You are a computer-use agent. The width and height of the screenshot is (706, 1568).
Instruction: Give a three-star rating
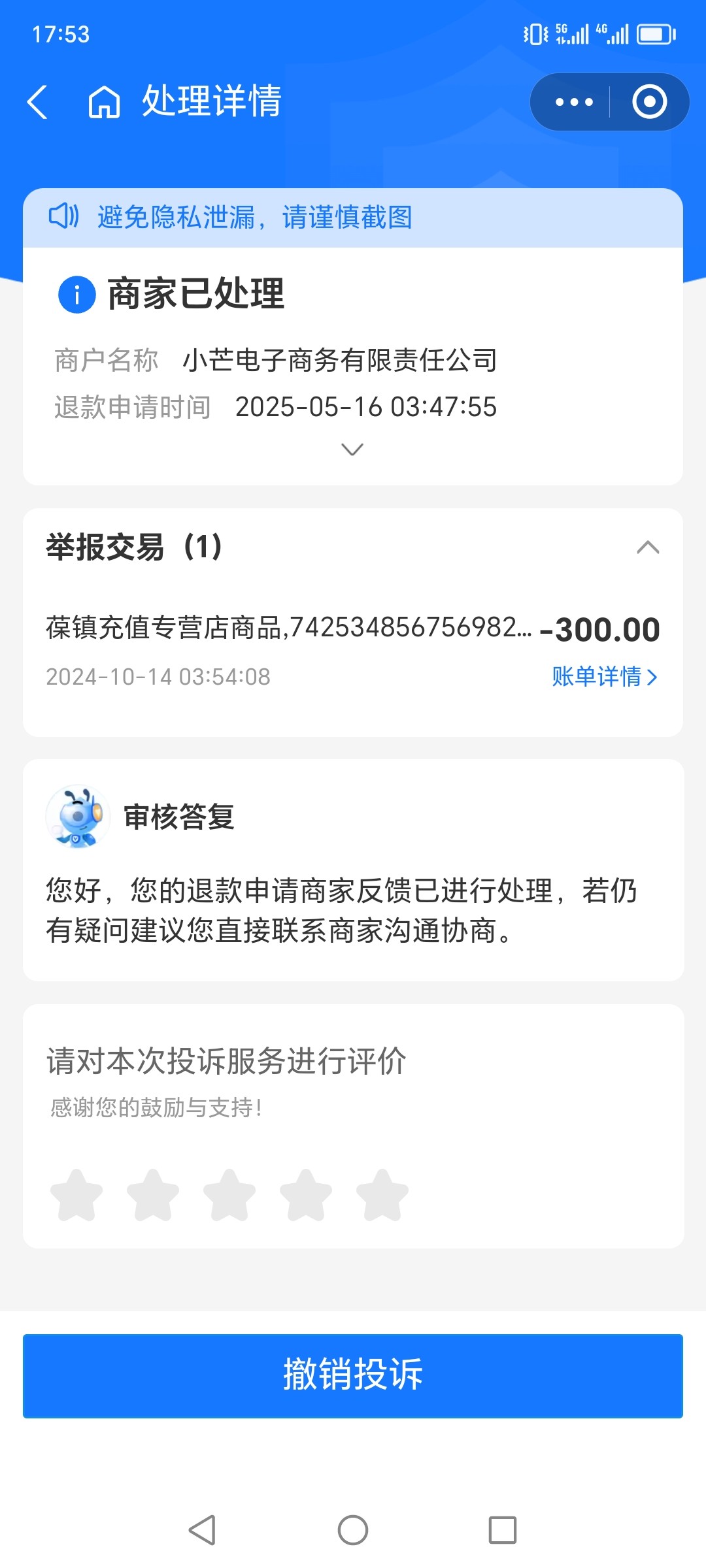(x=229, y=1195)
